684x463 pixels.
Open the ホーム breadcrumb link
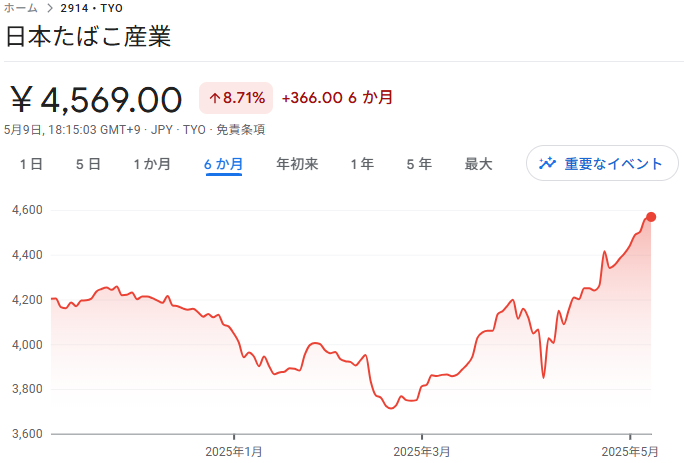coord(21,7)
